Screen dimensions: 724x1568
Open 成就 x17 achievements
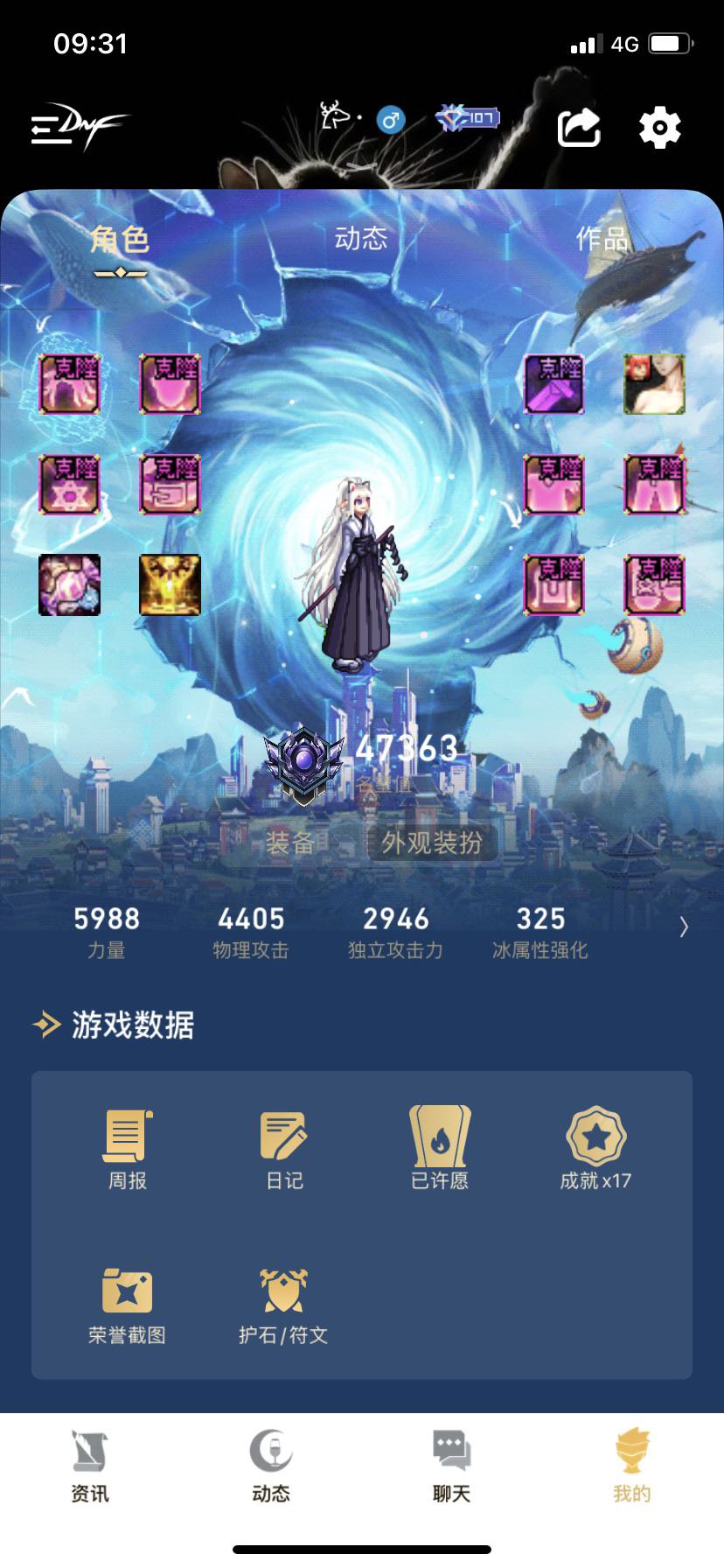[x=595, y=1149]
